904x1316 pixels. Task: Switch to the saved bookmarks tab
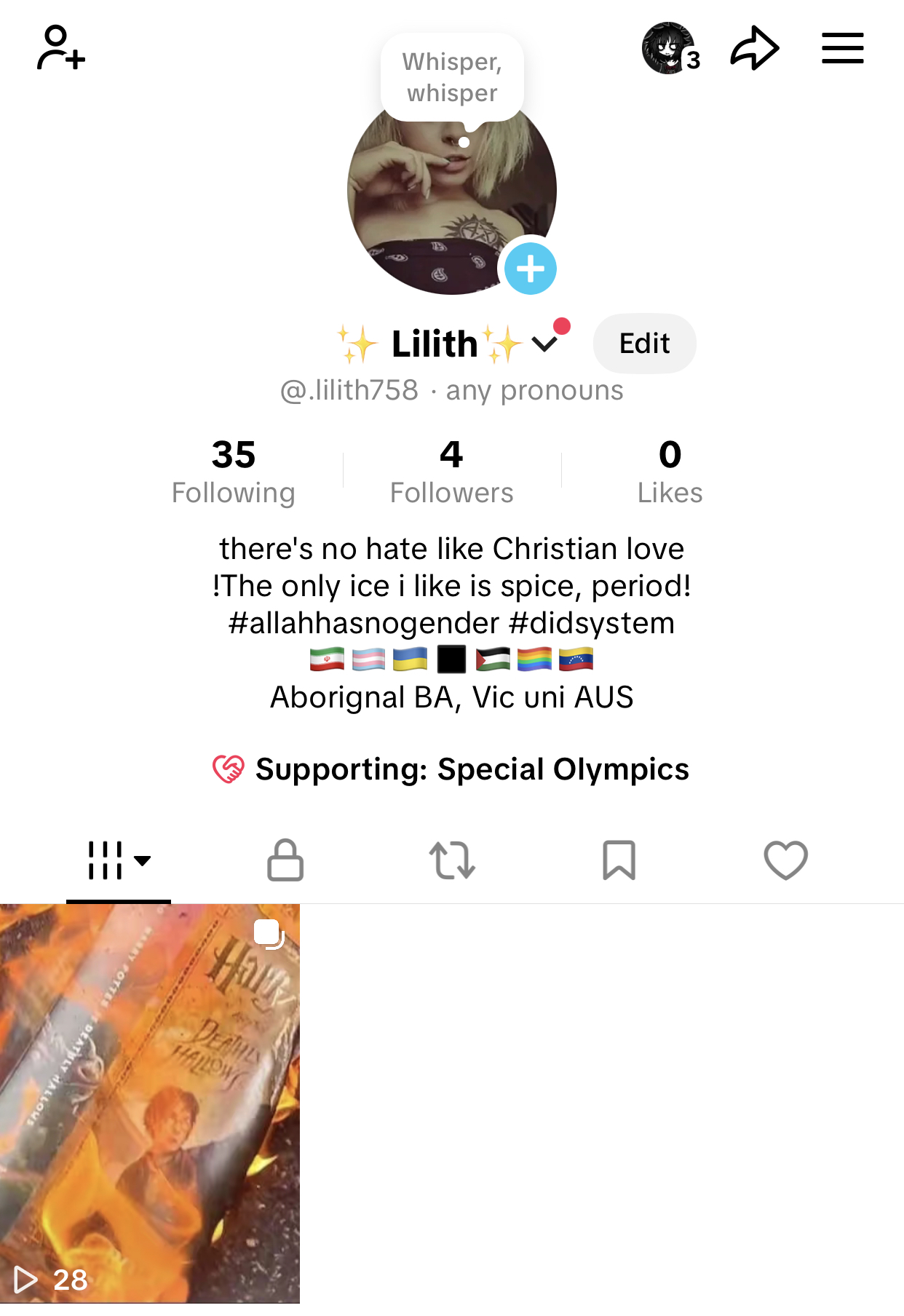point(619,860)
